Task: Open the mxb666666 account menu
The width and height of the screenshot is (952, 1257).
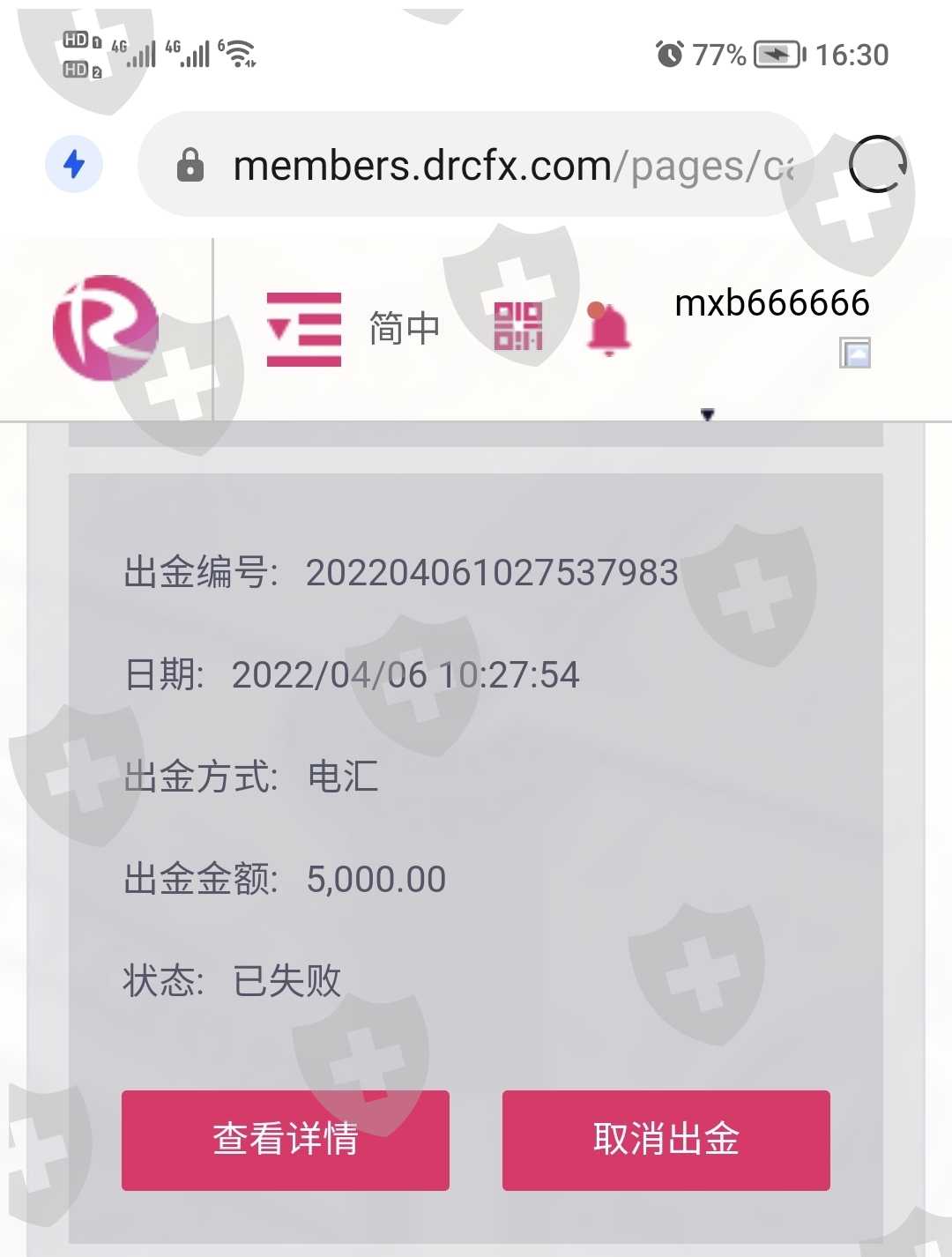Action: click(x=772, y=303)
